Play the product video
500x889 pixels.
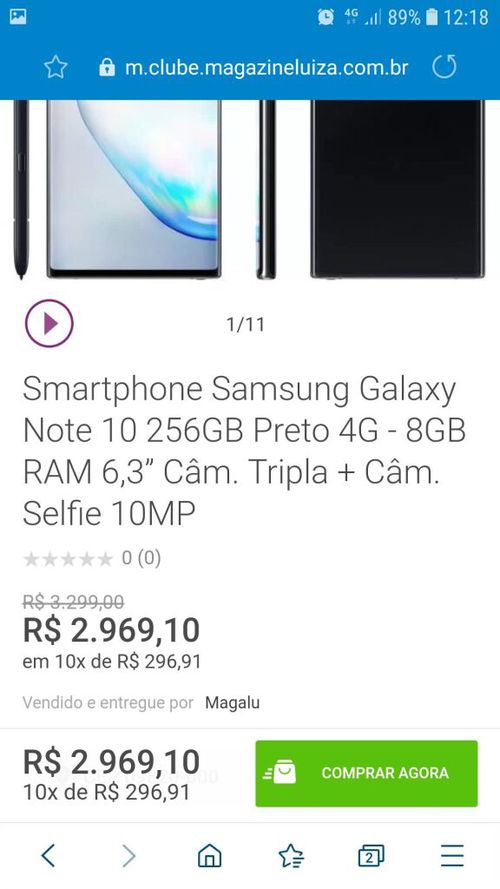pyautogui.click(x=49, y=323)
